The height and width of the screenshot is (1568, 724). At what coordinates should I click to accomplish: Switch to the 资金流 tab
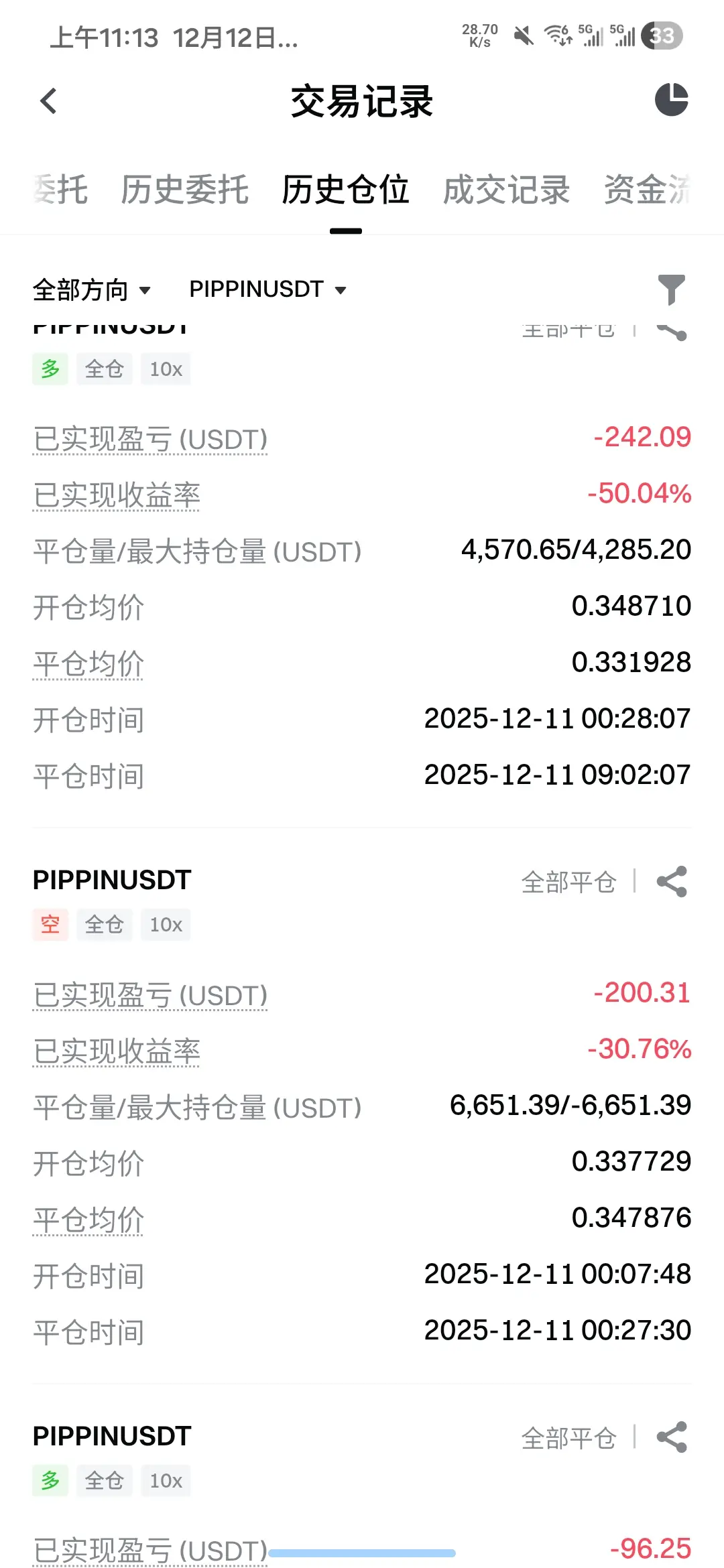pos(648,190)
